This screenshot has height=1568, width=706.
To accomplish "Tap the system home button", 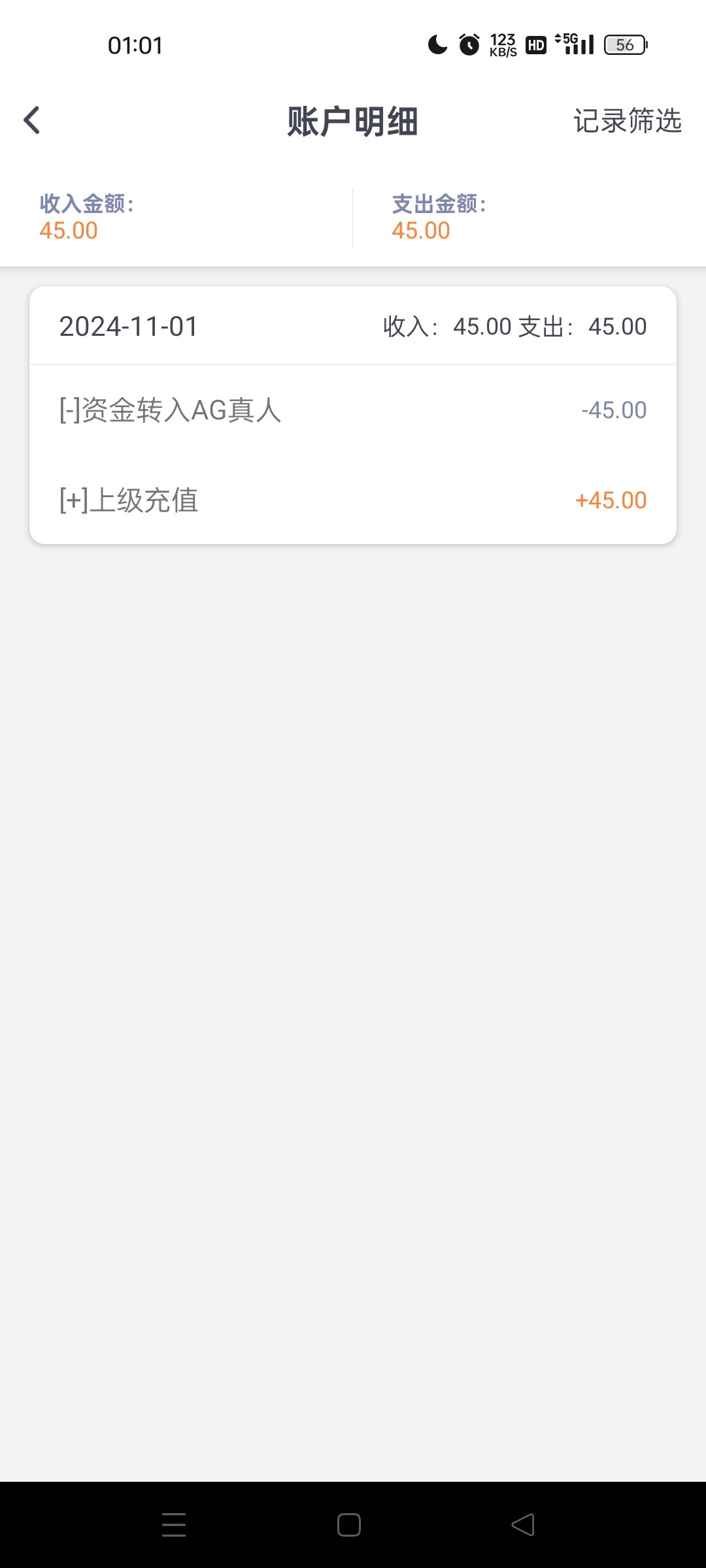I will (349, 1525).
